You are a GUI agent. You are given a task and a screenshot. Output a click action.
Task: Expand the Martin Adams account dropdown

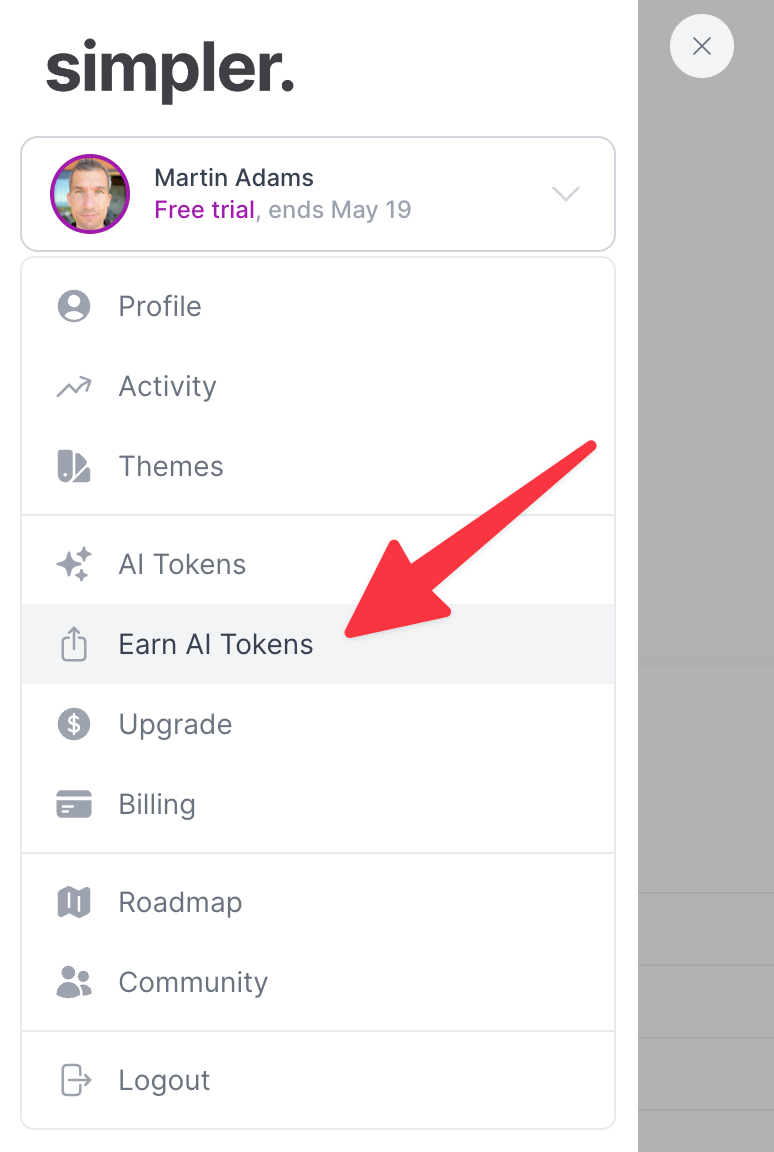[566, 194]
